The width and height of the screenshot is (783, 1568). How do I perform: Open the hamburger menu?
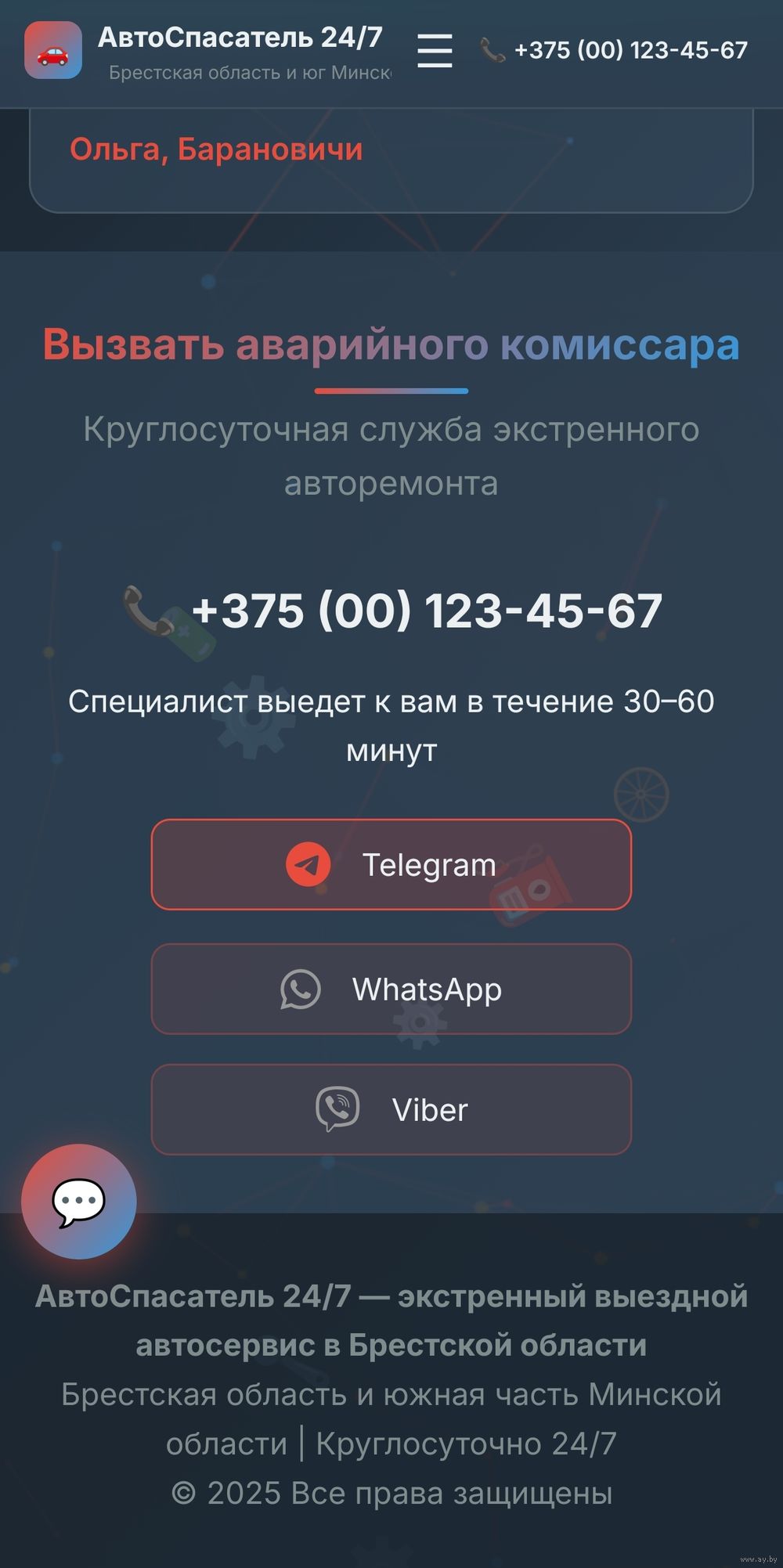click(x=435, y=51)
